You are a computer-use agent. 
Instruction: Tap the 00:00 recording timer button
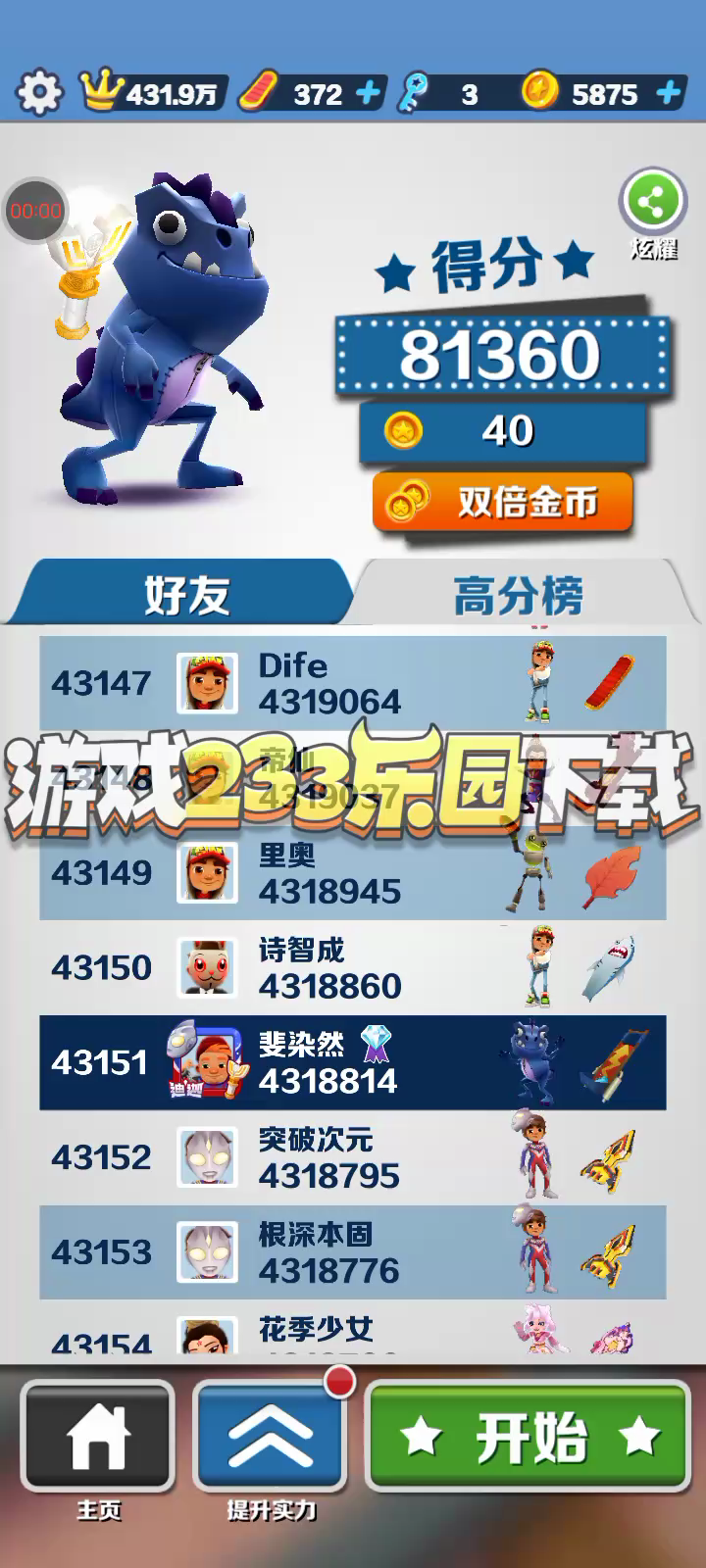point(36,210)
